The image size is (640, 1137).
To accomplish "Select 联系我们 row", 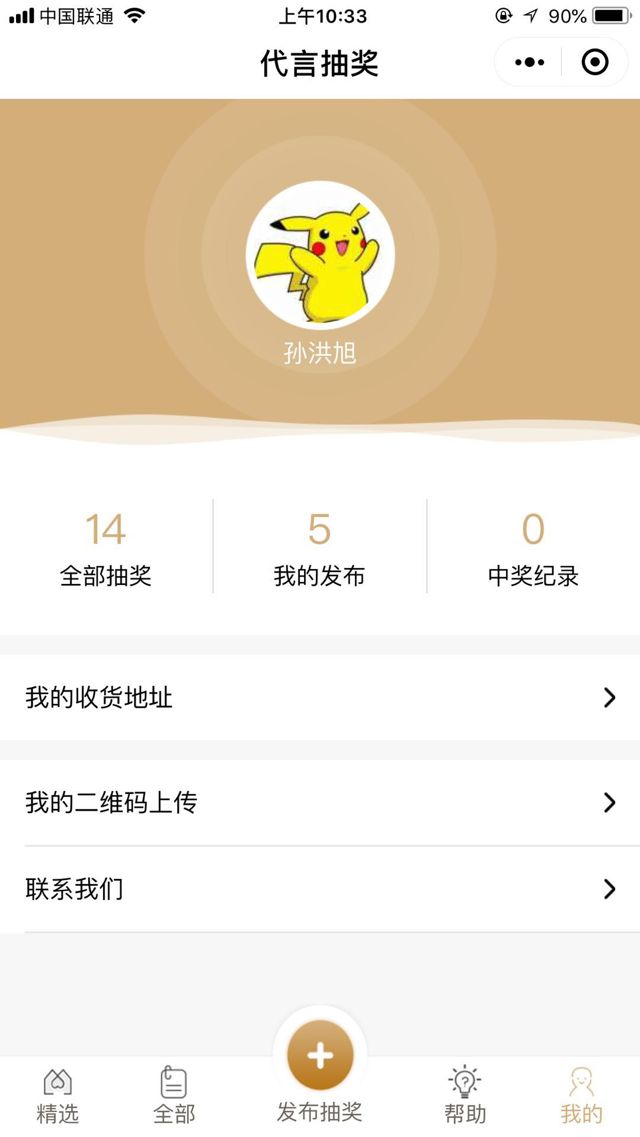I will tap(320, 888).
